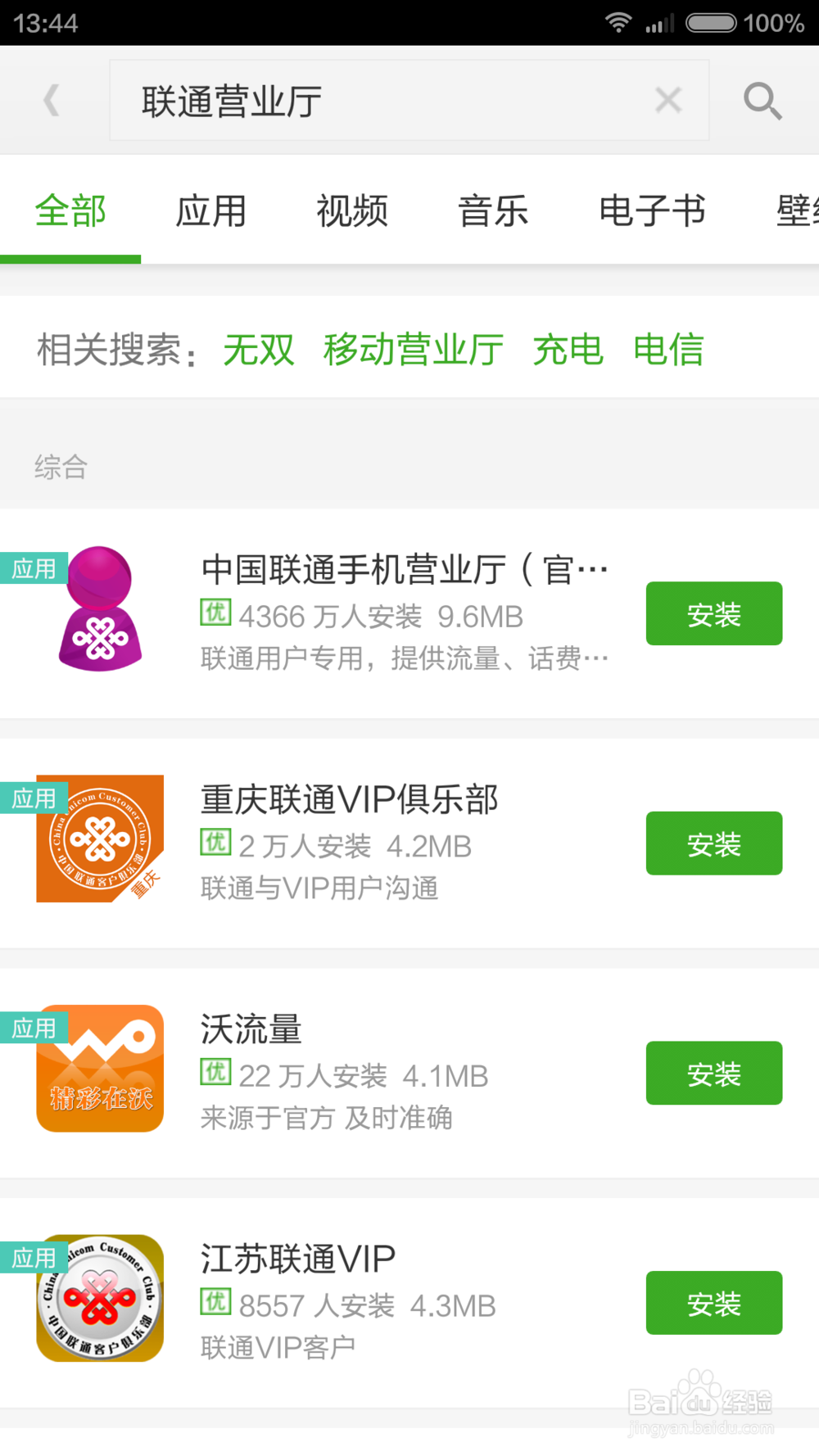Tap the 中国联通手机营业厅 purple app icon
Image resolution: width=819 pixels, height=1456 pixels.
click(99, 612)
